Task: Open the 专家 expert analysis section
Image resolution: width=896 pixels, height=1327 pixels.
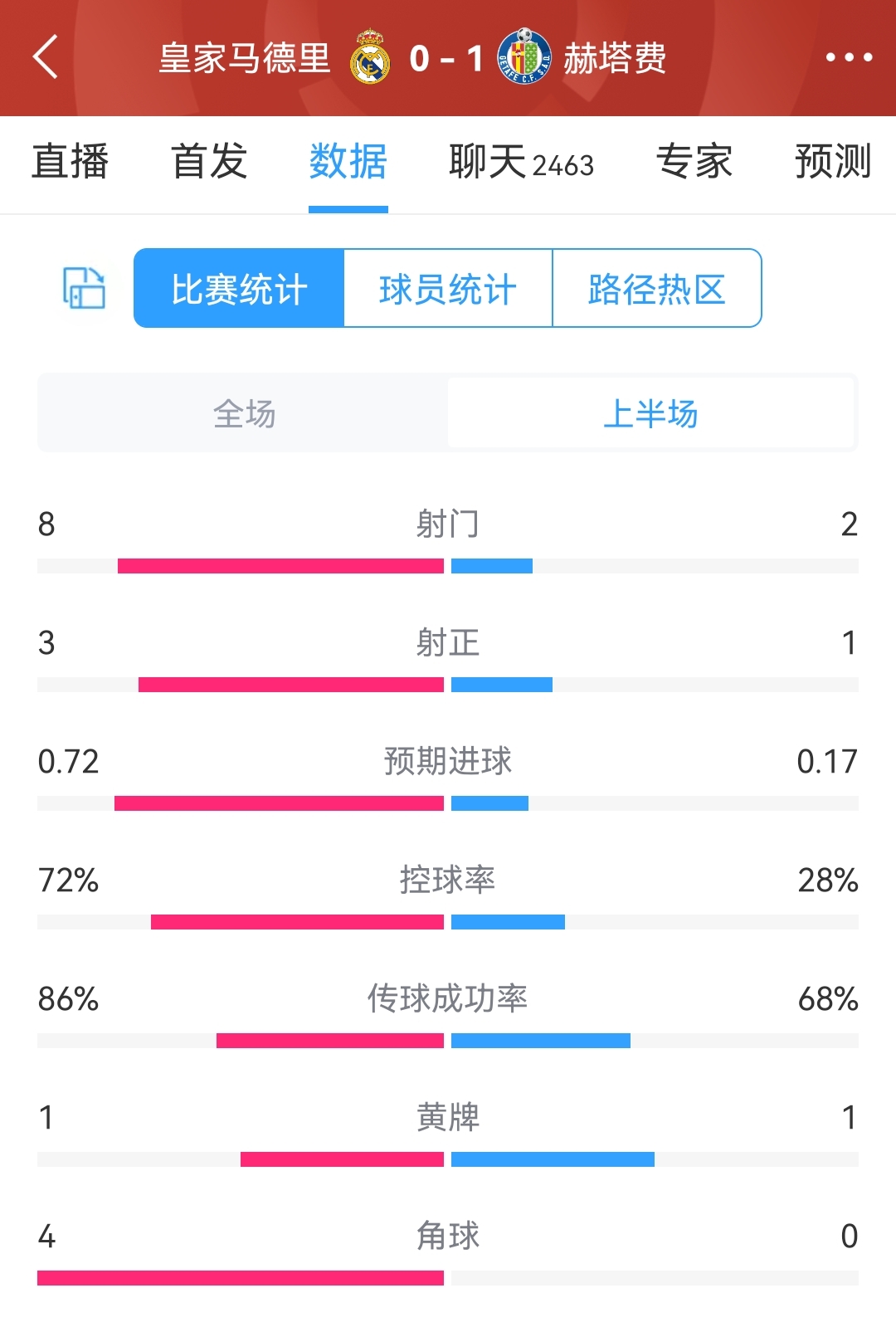Action: point(695,163)
